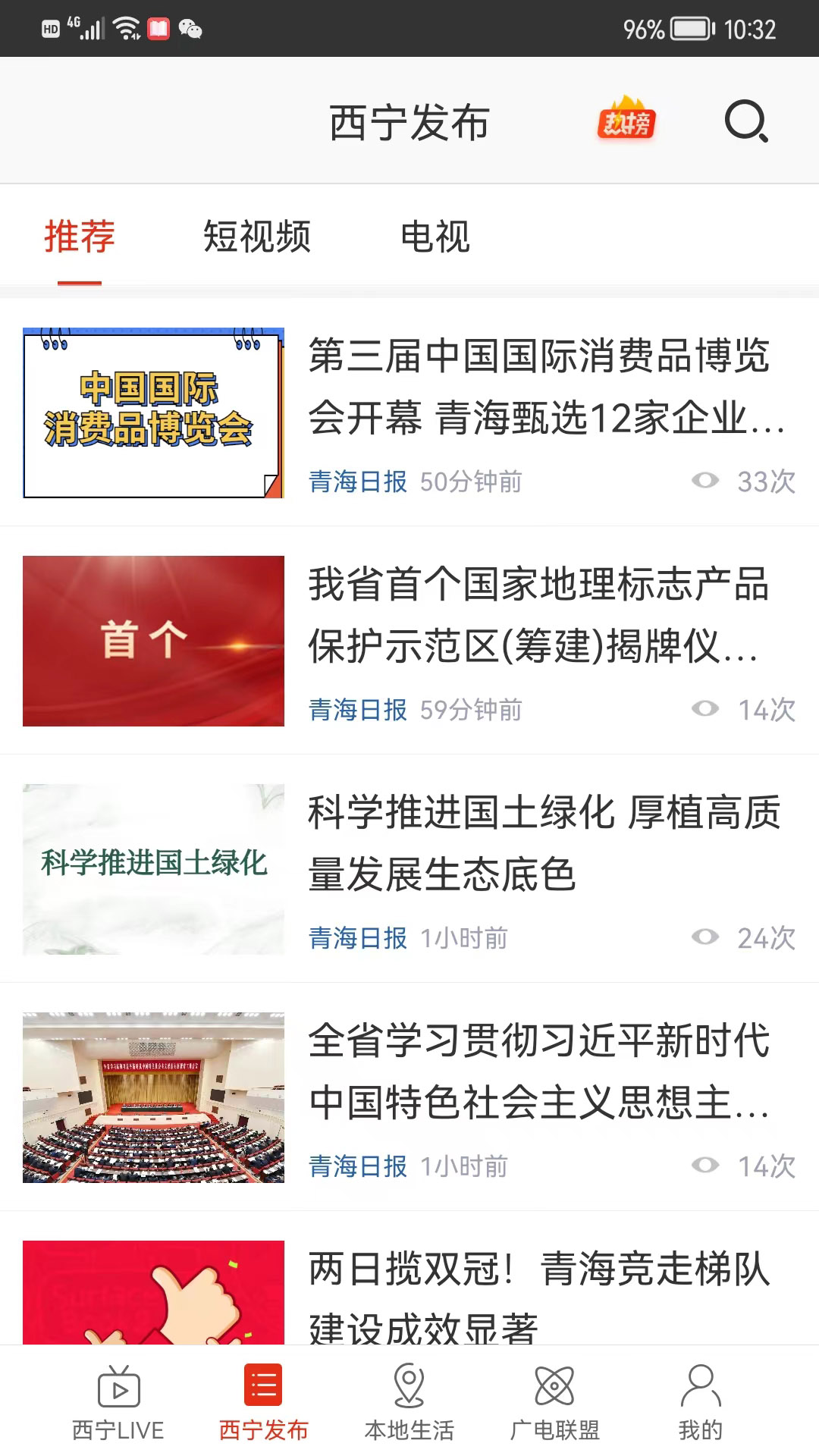Tap the battery indicator in status bar
This screenshot has width=819, height=1456.
[x=692, y=29]
